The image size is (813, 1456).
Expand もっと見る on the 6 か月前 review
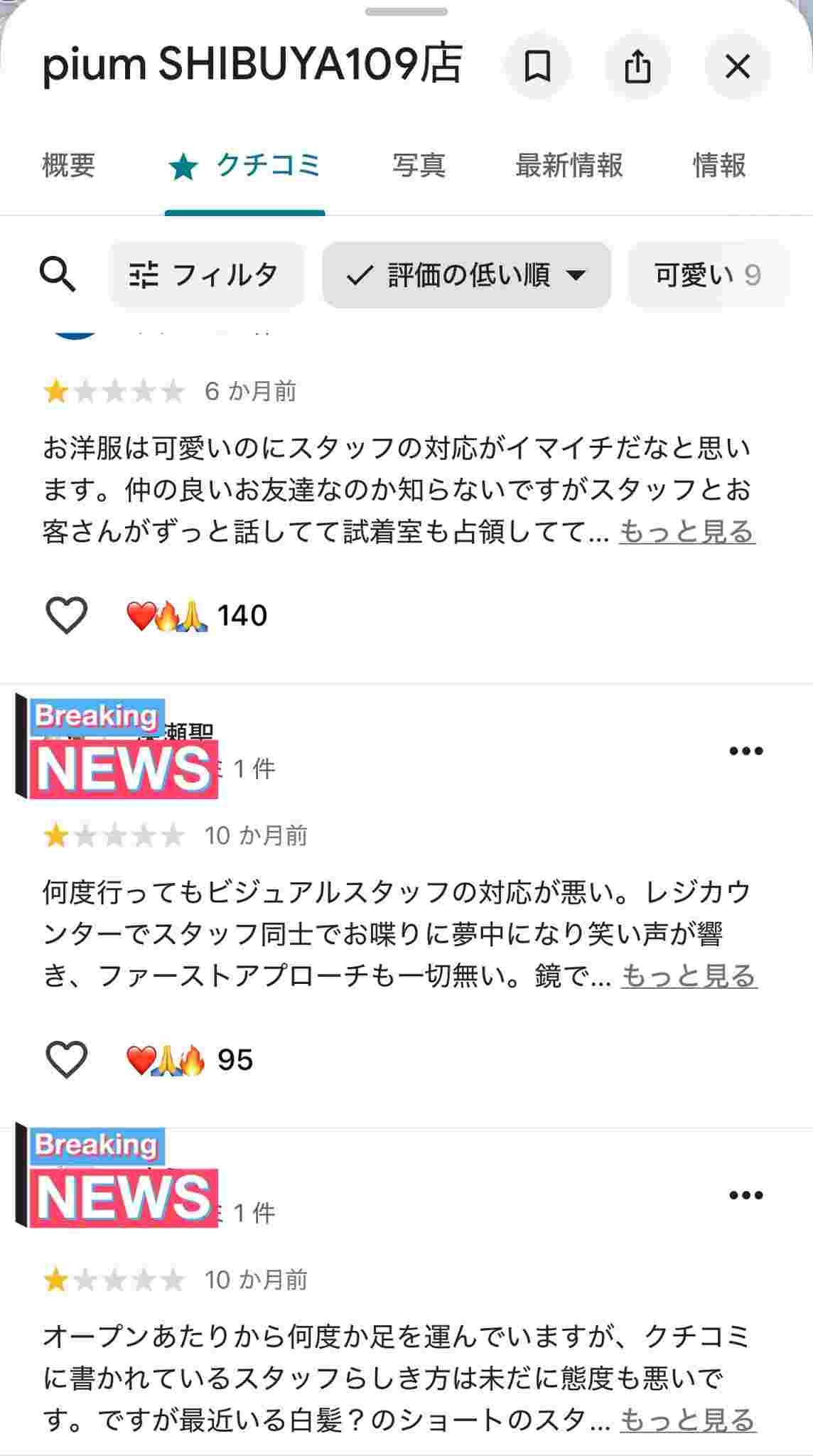(x=687, y=532)
